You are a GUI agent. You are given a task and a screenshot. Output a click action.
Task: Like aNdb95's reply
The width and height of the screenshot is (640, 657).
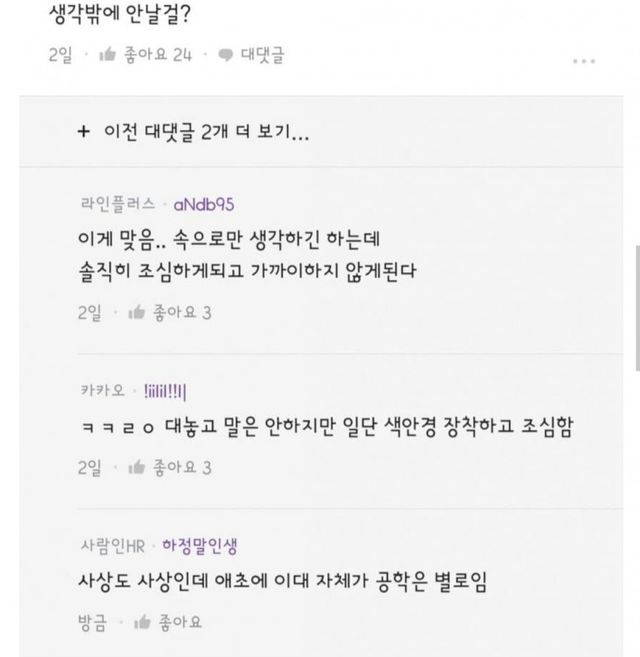pos(169,313)
